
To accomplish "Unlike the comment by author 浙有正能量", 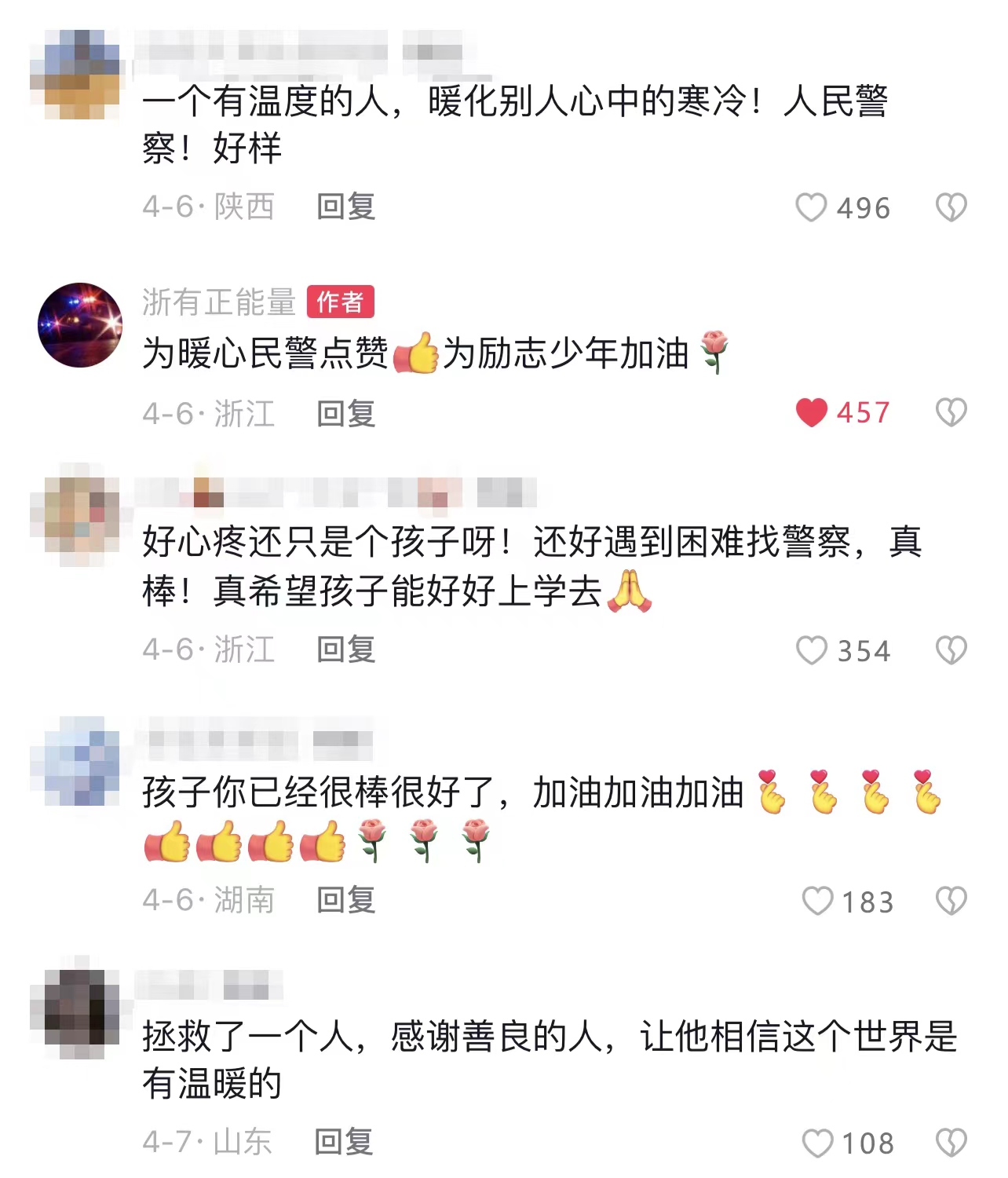I will coord(811,412).
